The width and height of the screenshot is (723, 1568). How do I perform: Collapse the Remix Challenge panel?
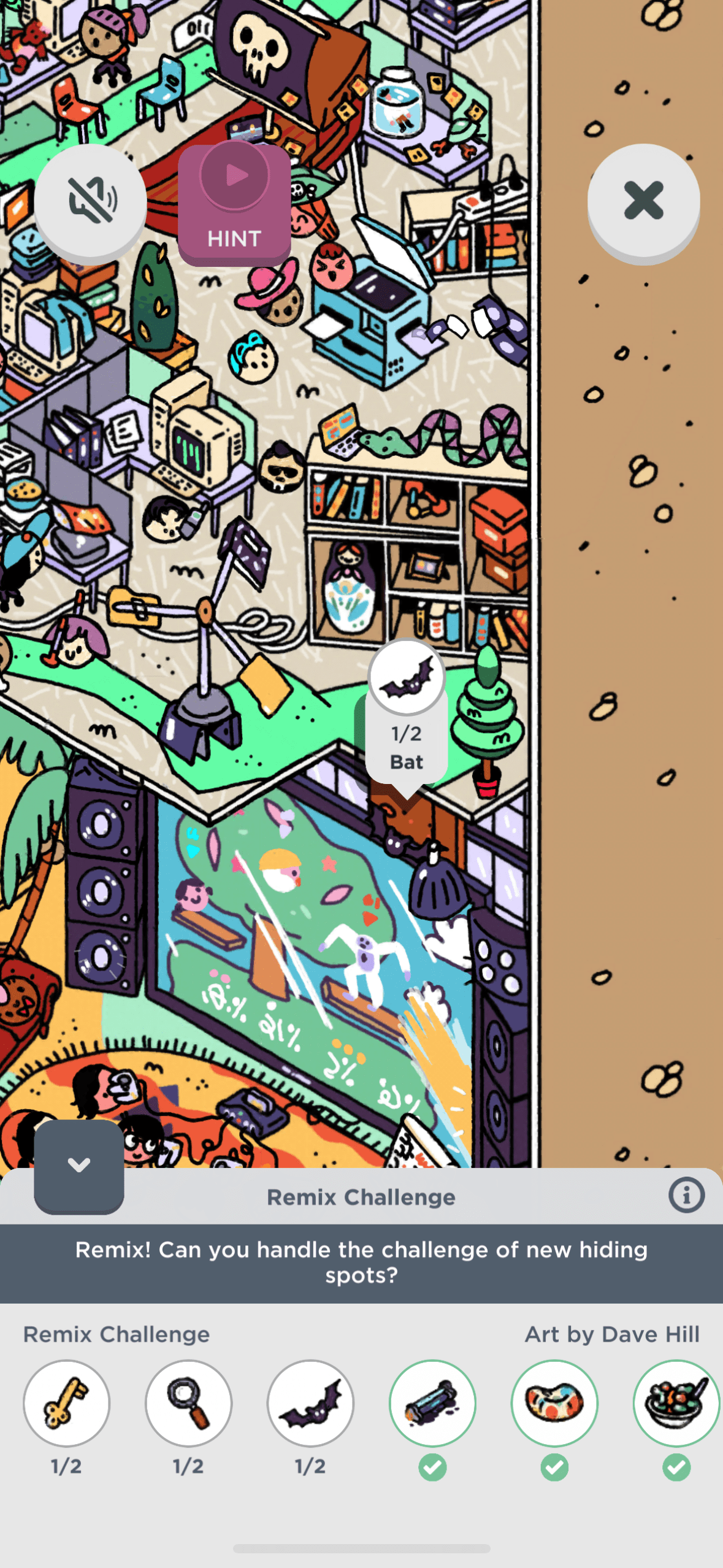pyautogui.click(x=79, y=1164)
